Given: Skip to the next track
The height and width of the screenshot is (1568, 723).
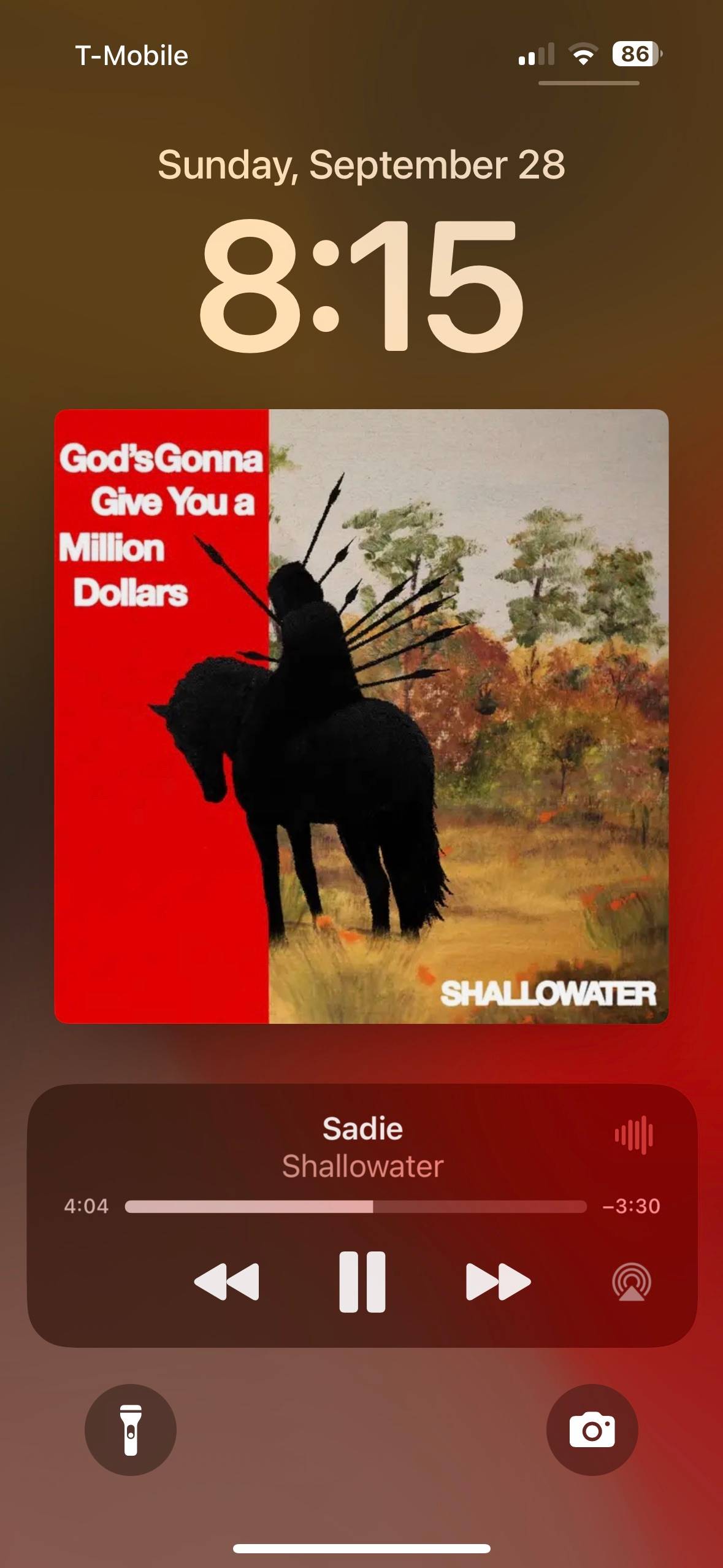Looking at the screenshot, I should click(498, 1282).
